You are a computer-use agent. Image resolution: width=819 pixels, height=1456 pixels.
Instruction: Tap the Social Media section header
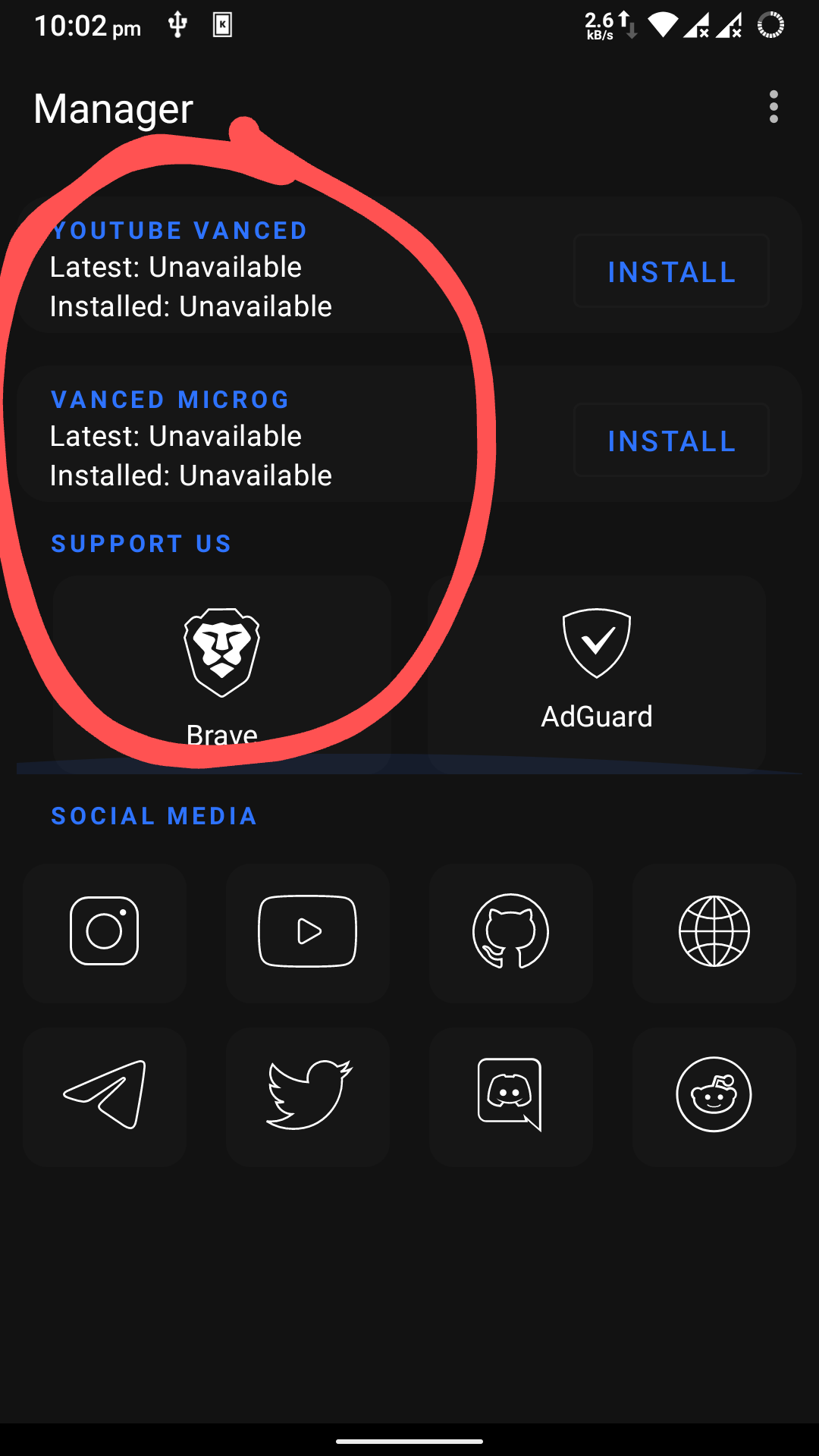(x=154, y=815)
